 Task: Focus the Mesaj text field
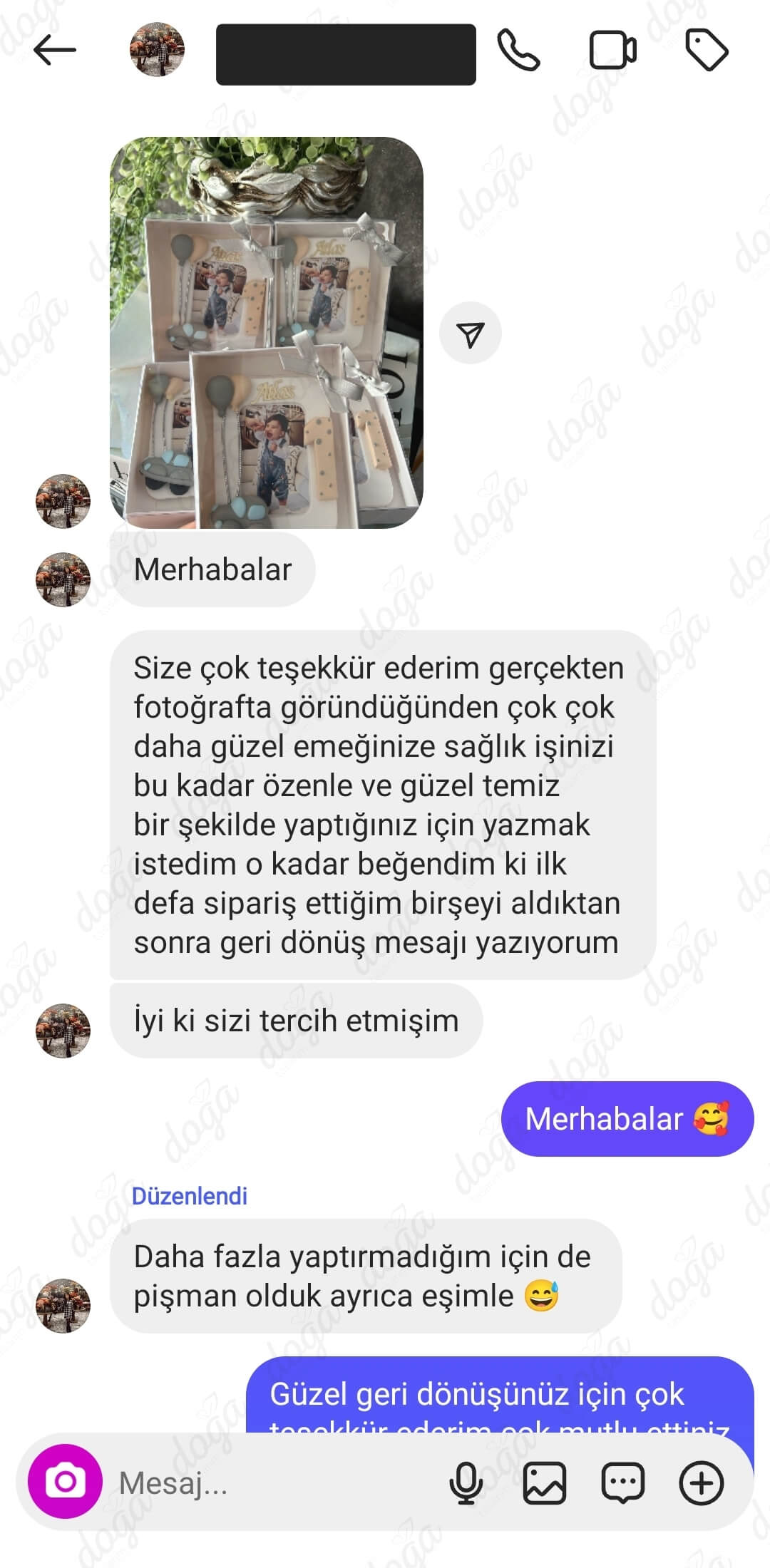pos(271,1484)
